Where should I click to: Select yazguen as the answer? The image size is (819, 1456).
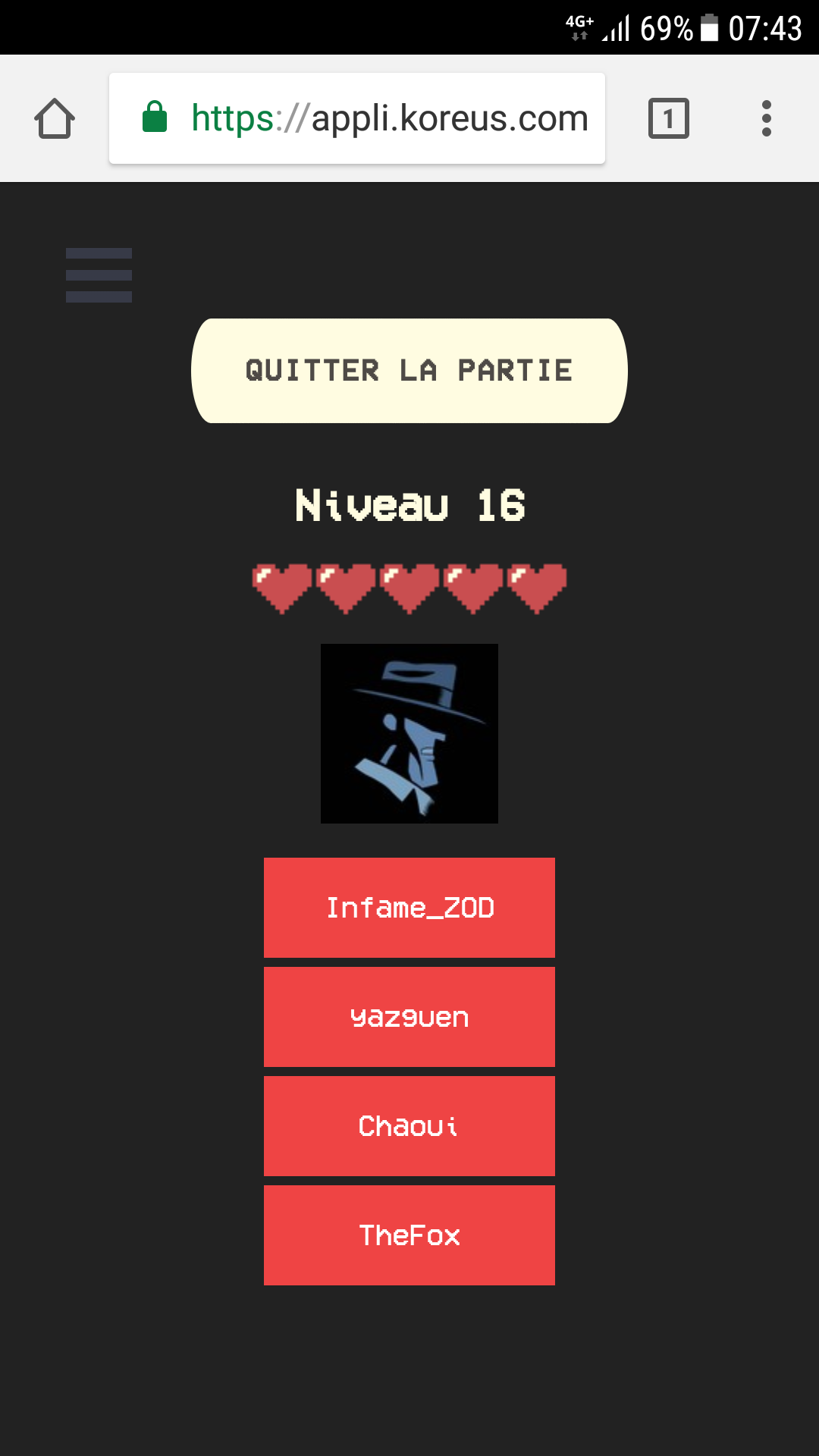[x=409, y=1017]
